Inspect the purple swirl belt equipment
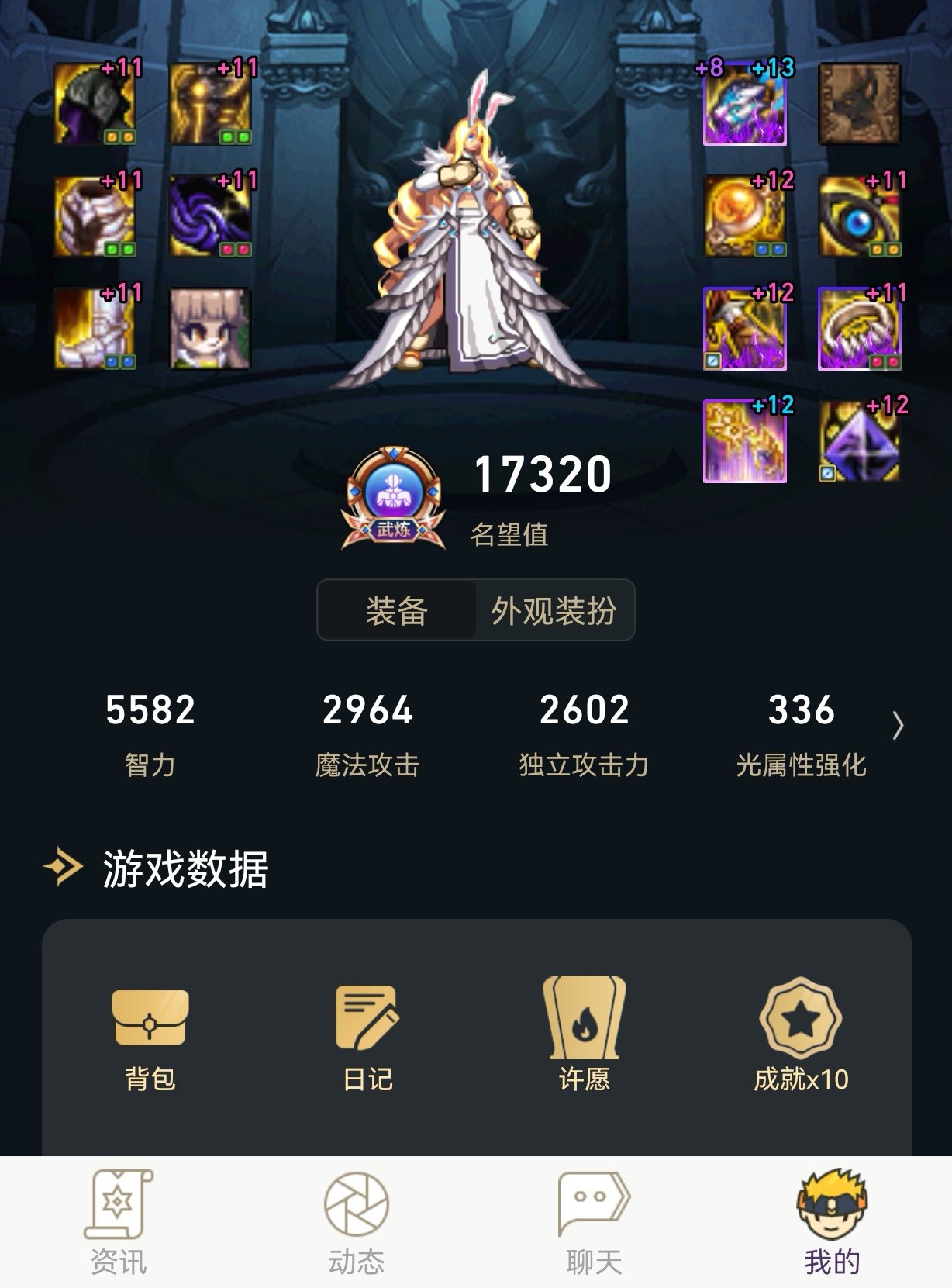This screenshot has height=1288, width=952. (x=210, y=216)
